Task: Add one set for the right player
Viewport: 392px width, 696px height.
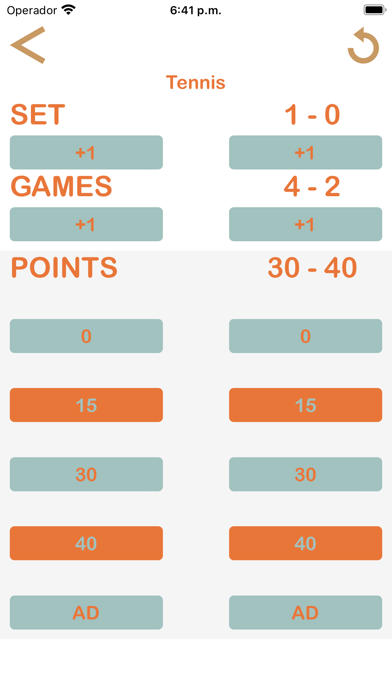Action: 305,152
